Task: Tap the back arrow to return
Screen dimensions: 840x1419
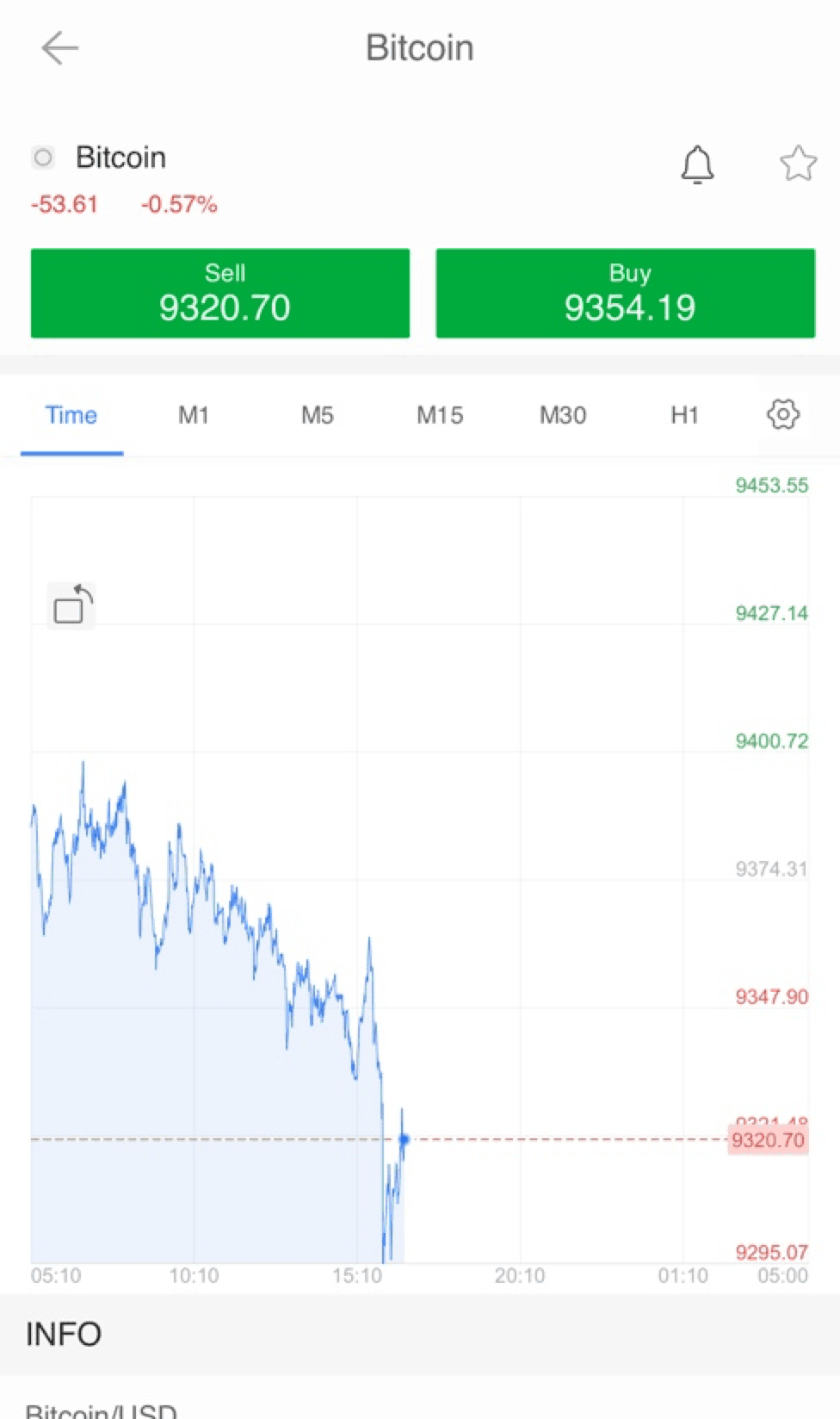Action: point(60,48)
